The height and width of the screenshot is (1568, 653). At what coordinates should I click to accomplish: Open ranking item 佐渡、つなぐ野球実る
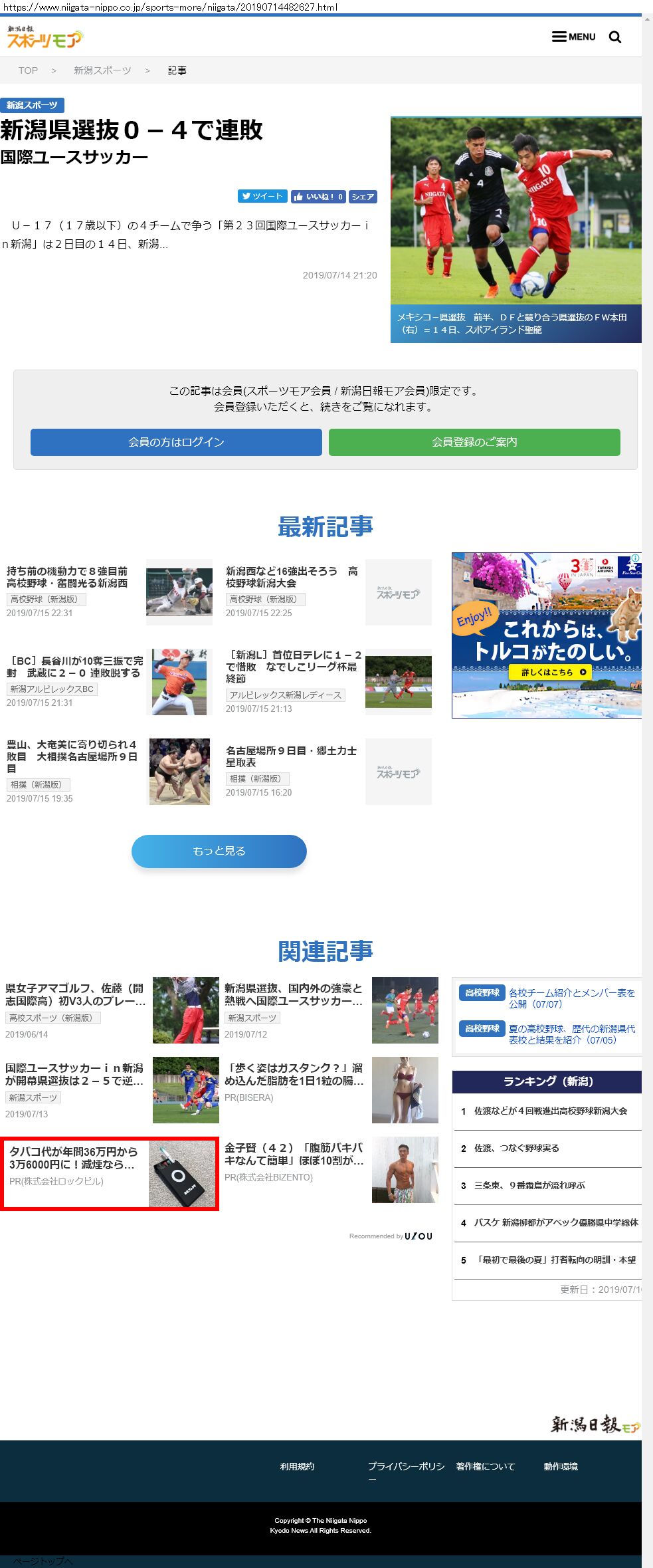click(517, 1148)
